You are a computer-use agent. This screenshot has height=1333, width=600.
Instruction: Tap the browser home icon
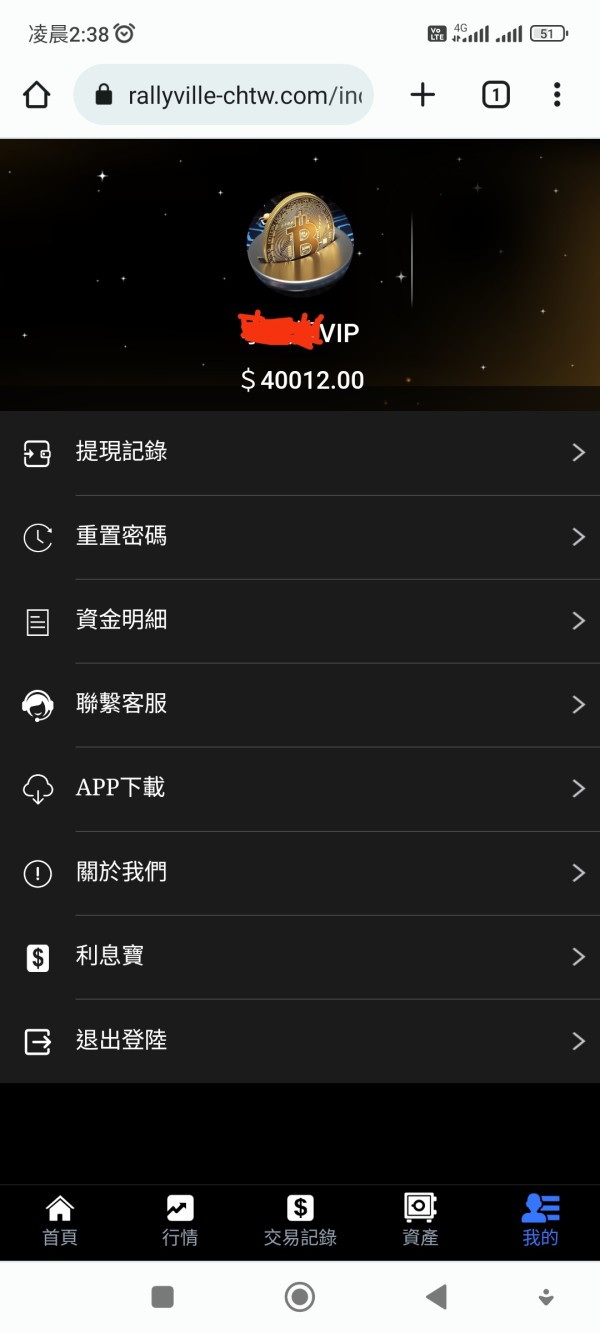point(36,95)
